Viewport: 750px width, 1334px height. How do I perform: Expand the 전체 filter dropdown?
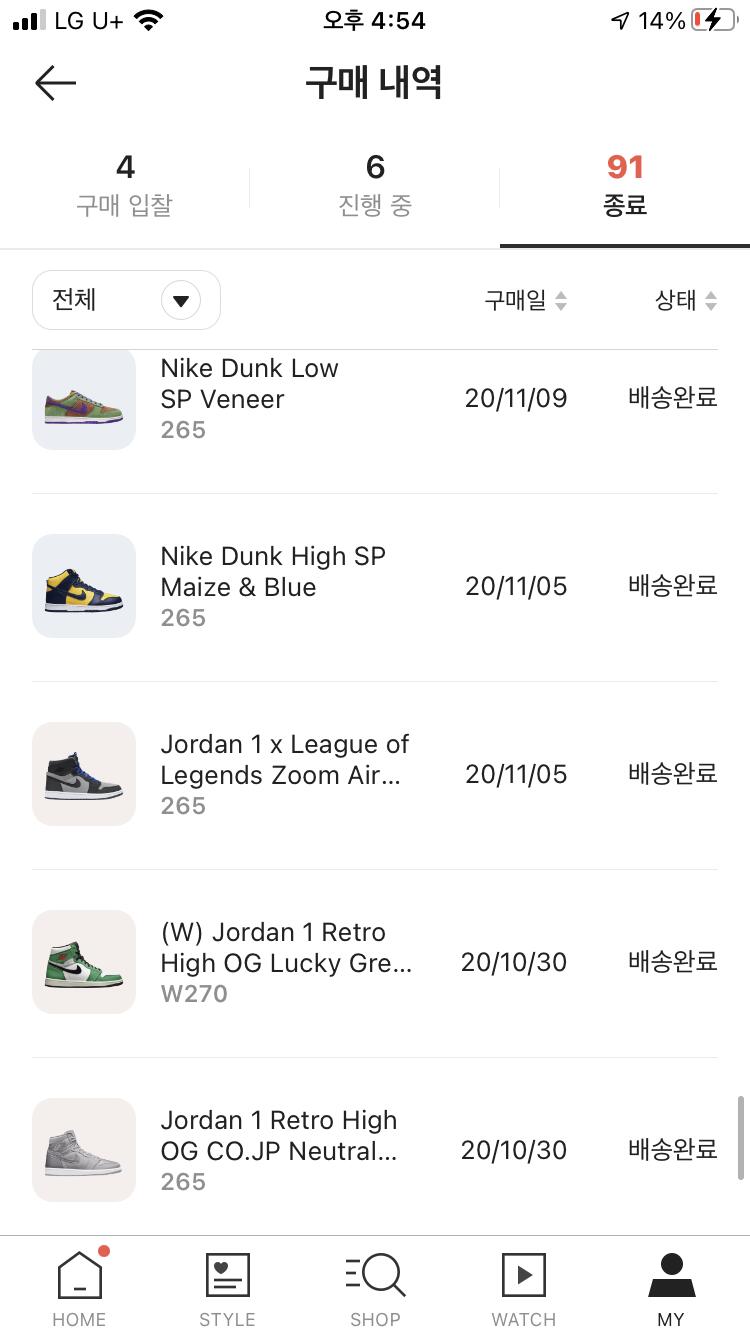coord(127,300)
